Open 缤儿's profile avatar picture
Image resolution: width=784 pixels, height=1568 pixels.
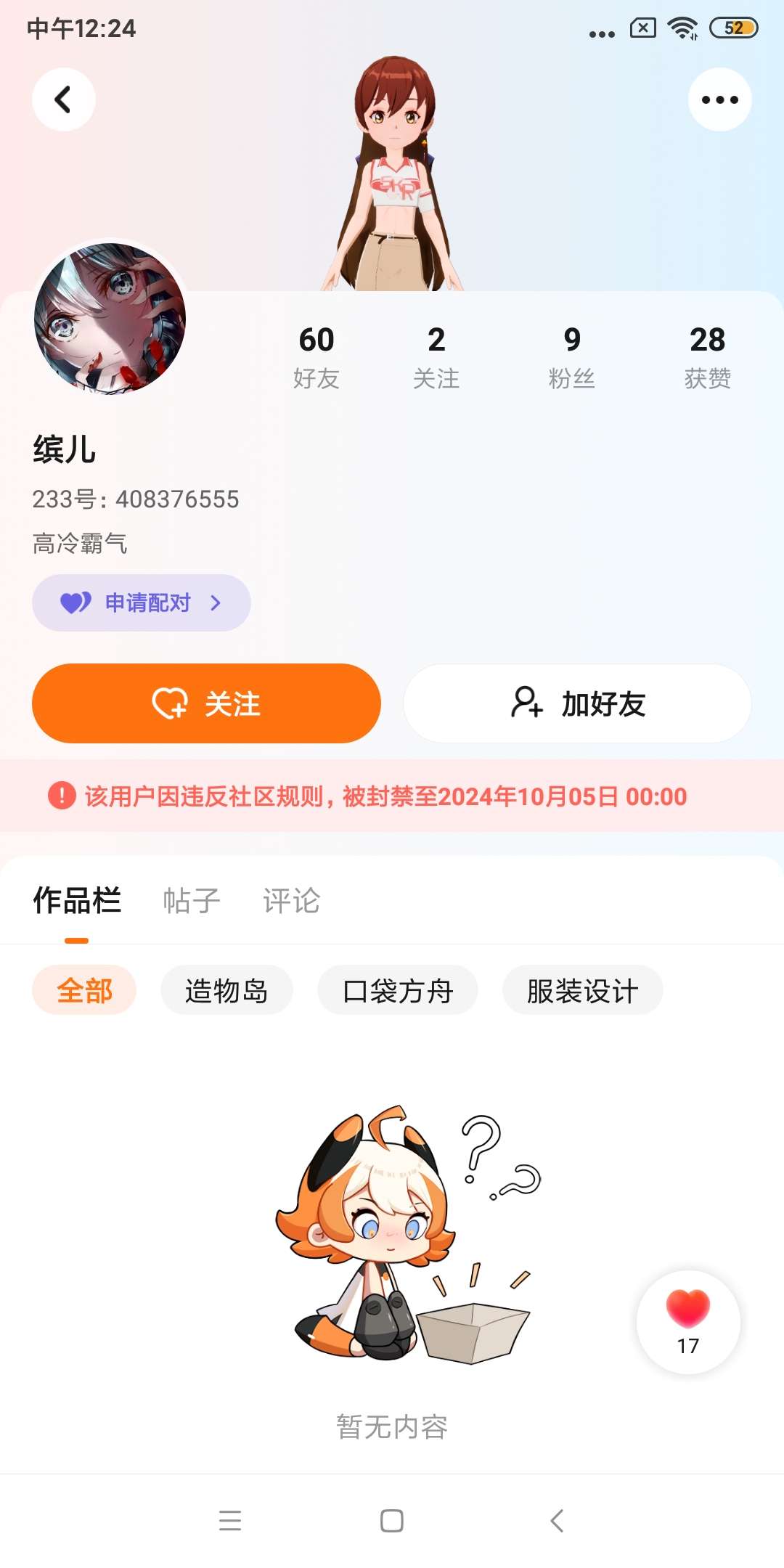click(x=110, y=319)
